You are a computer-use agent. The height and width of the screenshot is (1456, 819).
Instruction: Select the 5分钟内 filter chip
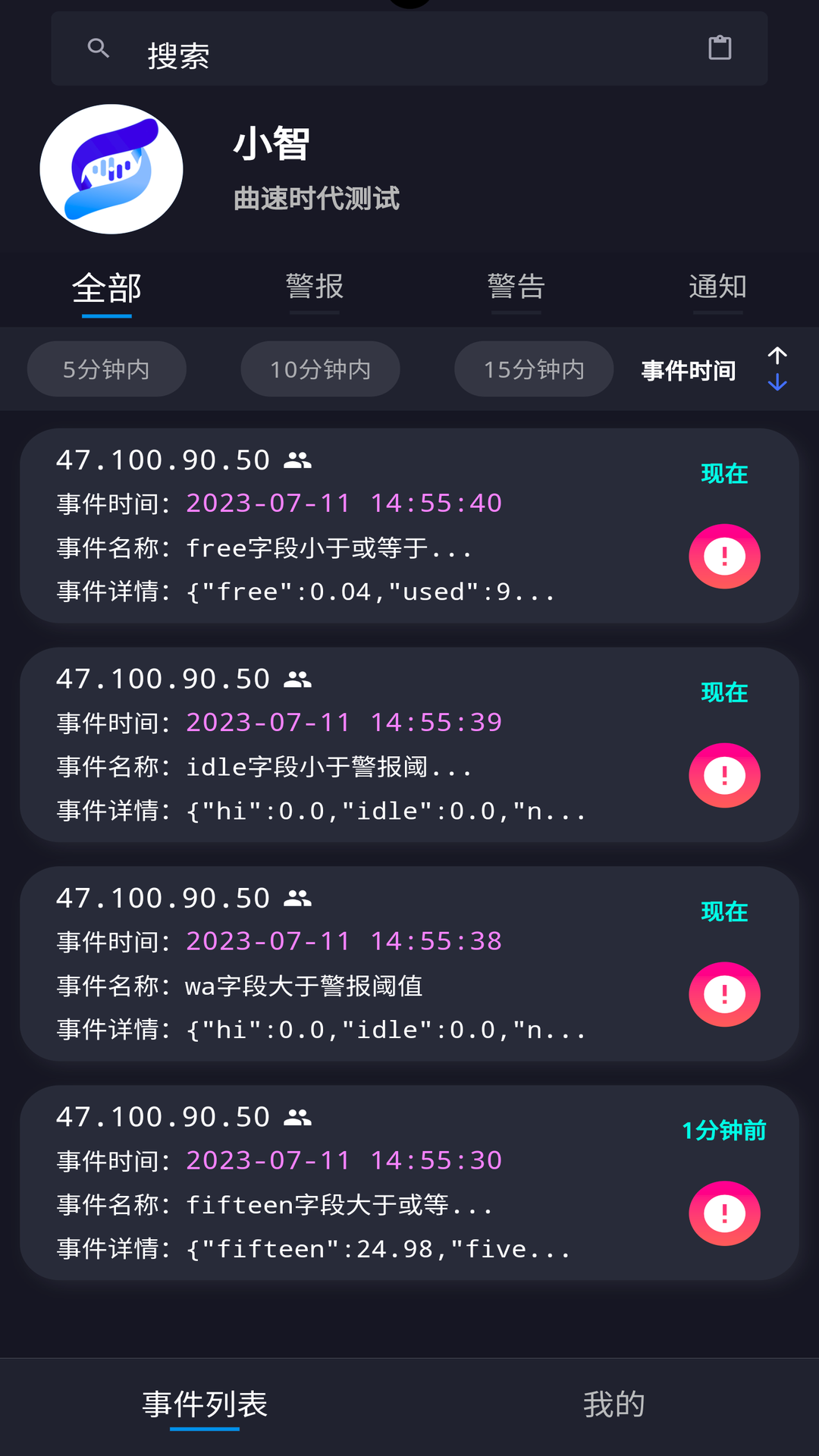[107, 369]
